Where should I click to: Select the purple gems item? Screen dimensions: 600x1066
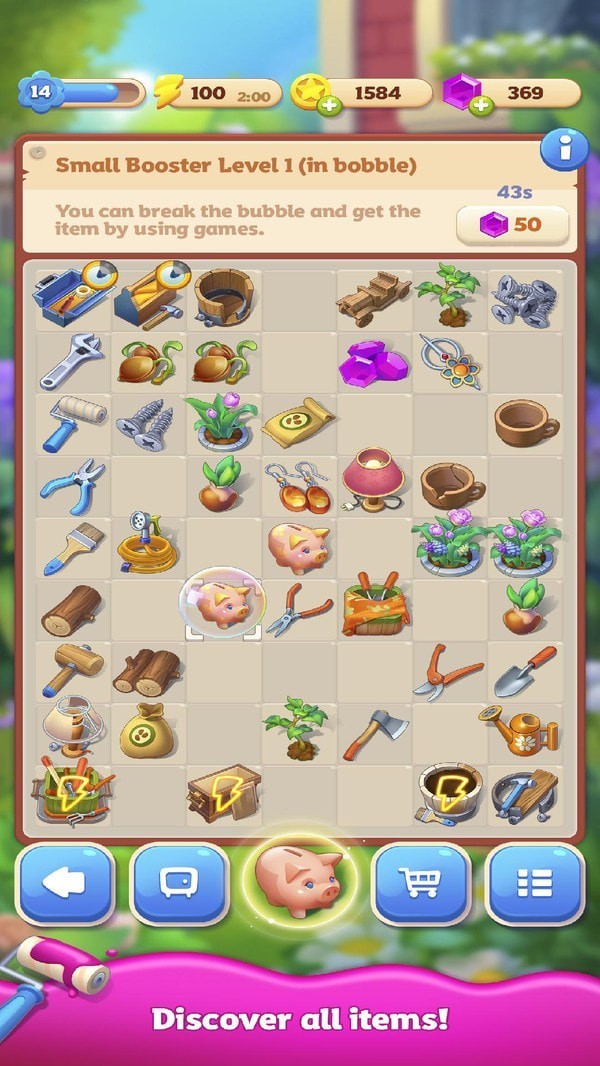pos(372,360)
